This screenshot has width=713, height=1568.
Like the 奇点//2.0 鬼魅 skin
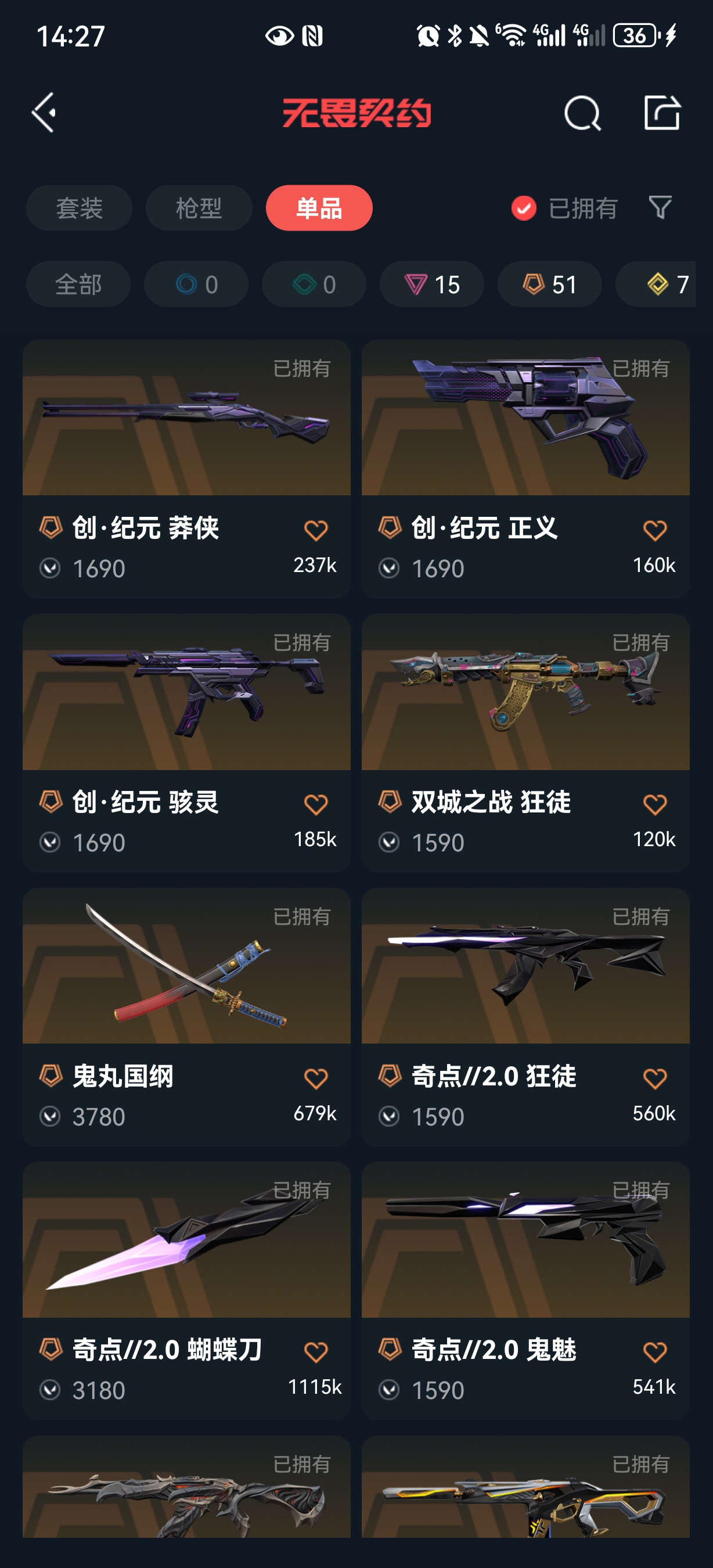click(x=654, y=1352)
